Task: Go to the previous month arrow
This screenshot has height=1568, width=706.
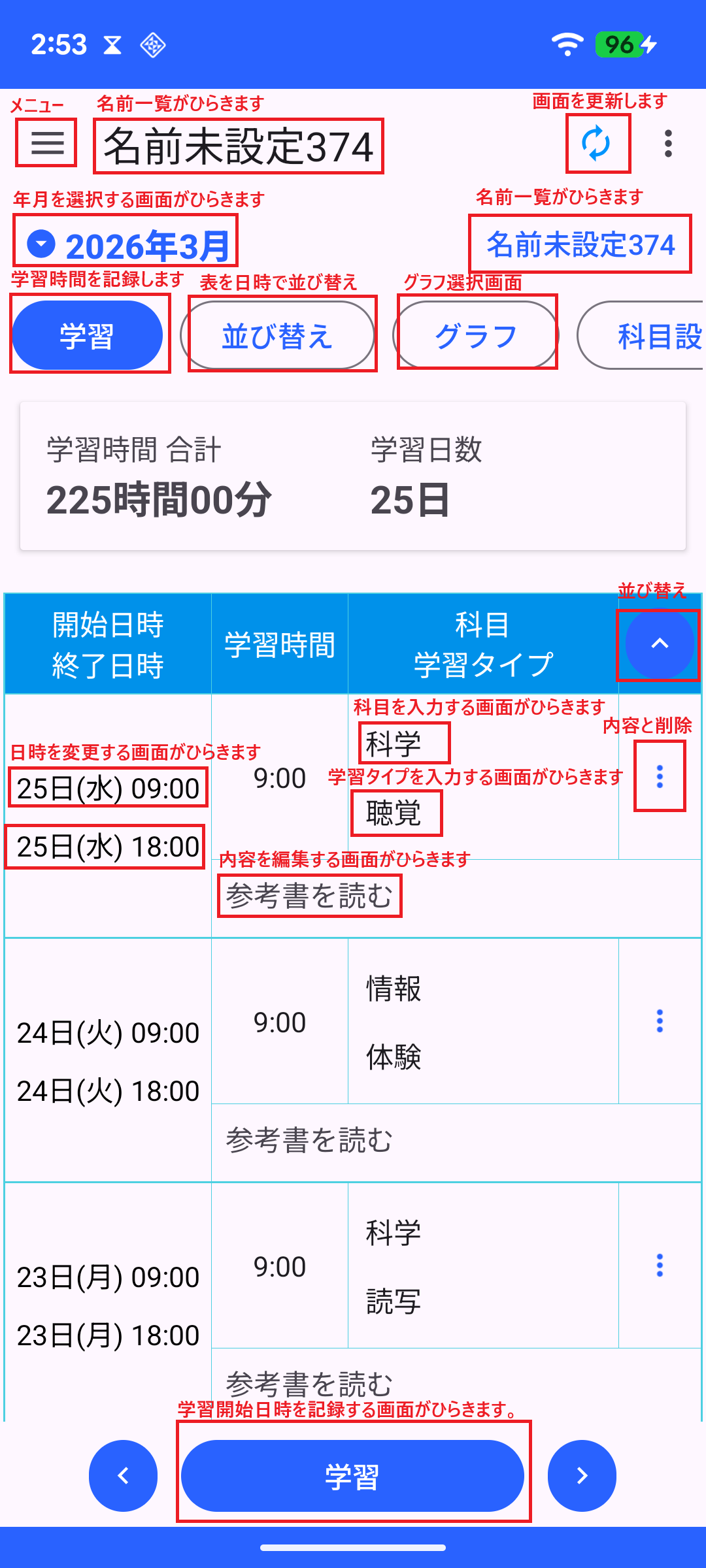Action: [x=123, y=1475]
